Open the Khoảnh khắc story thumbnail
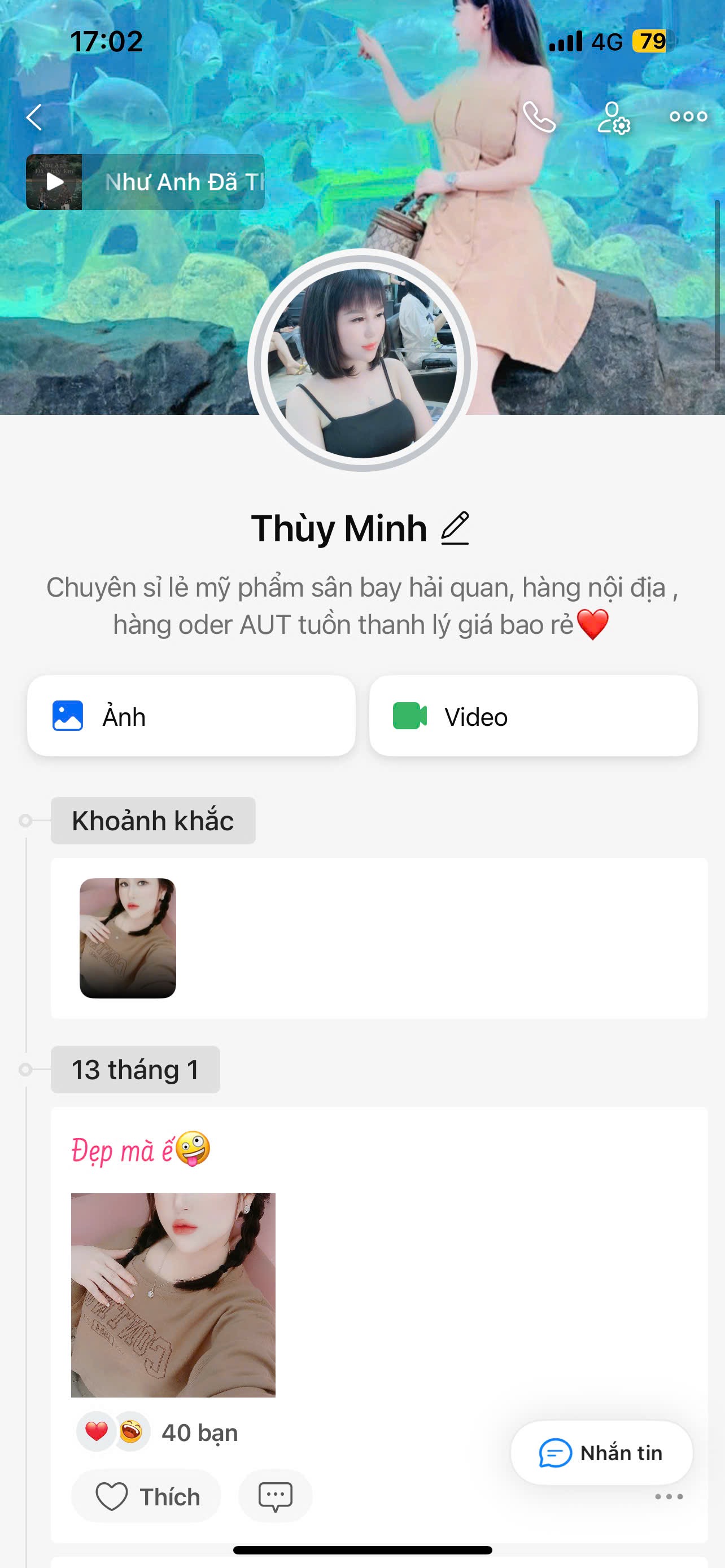The width and height of the screenshot is (725, 1568). point(128,938)
